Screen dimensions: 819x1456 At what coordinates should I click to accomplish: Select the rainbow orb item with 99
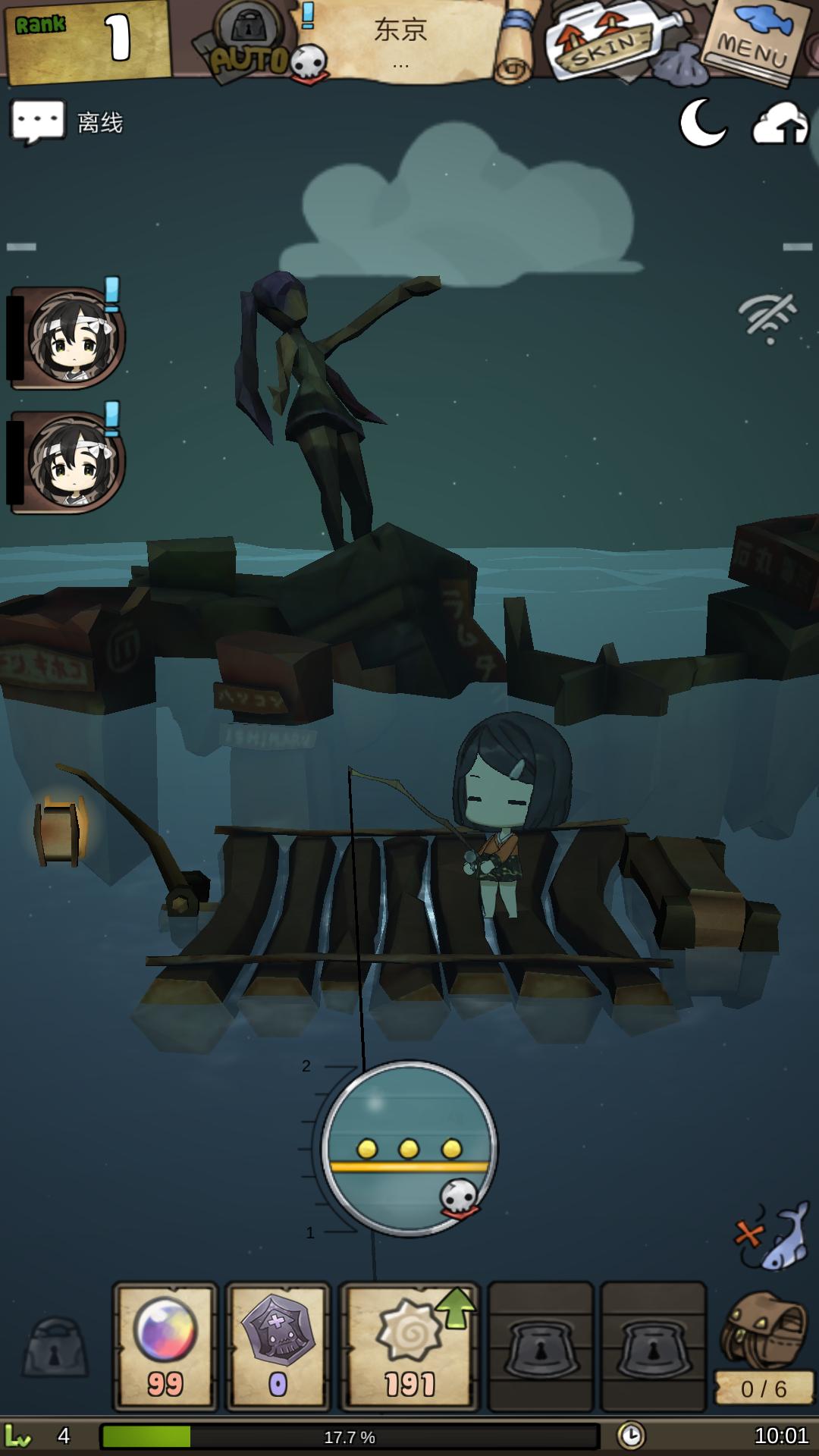[165, 1345]
